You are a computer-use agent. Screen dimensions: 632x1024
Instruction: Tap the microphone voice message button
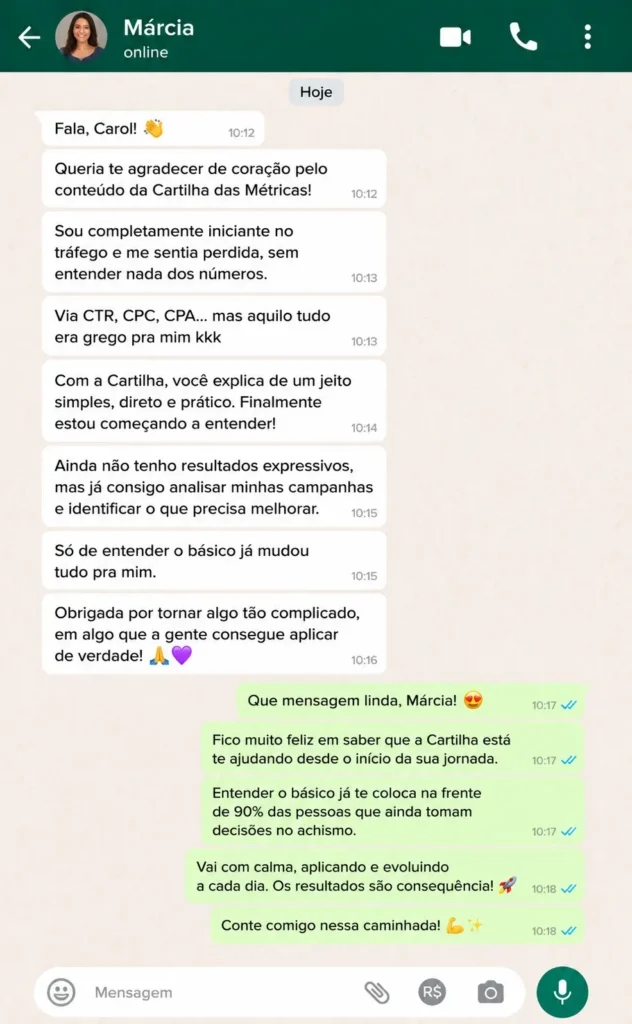tap(562, 992)
